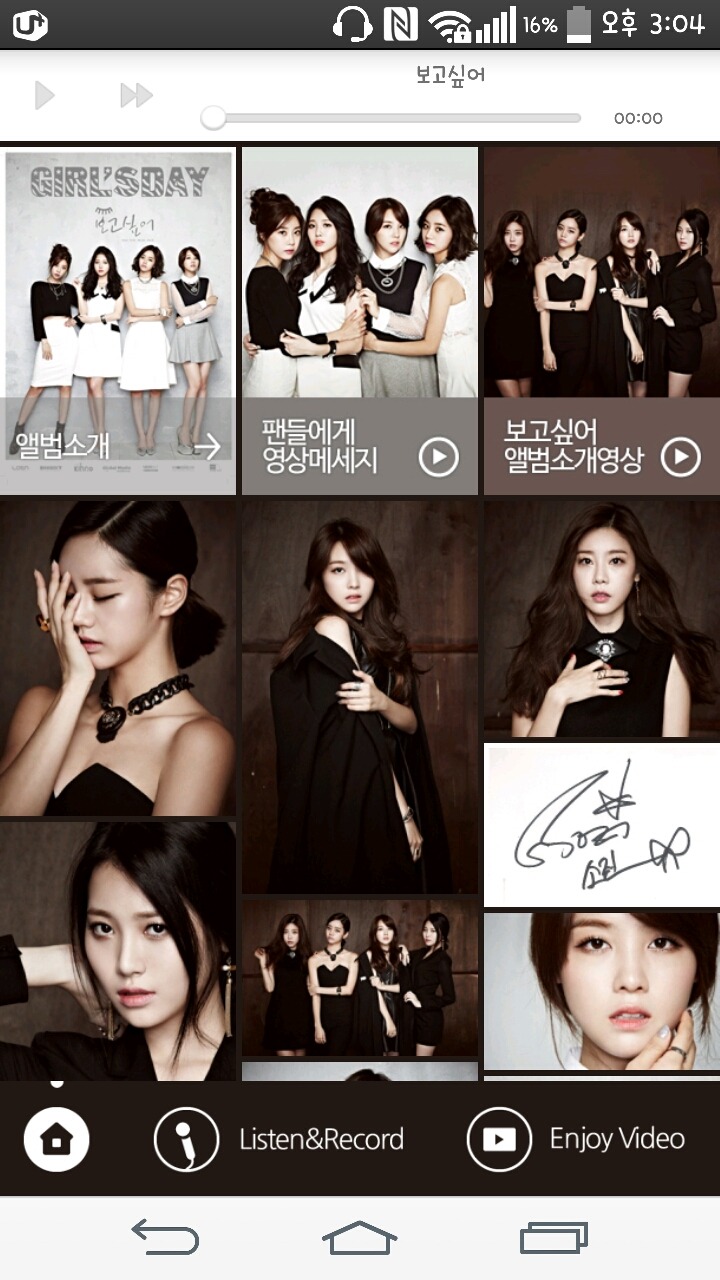
Task: Open the 앨범소개 album tile
Action: click(x=118, y=320)
